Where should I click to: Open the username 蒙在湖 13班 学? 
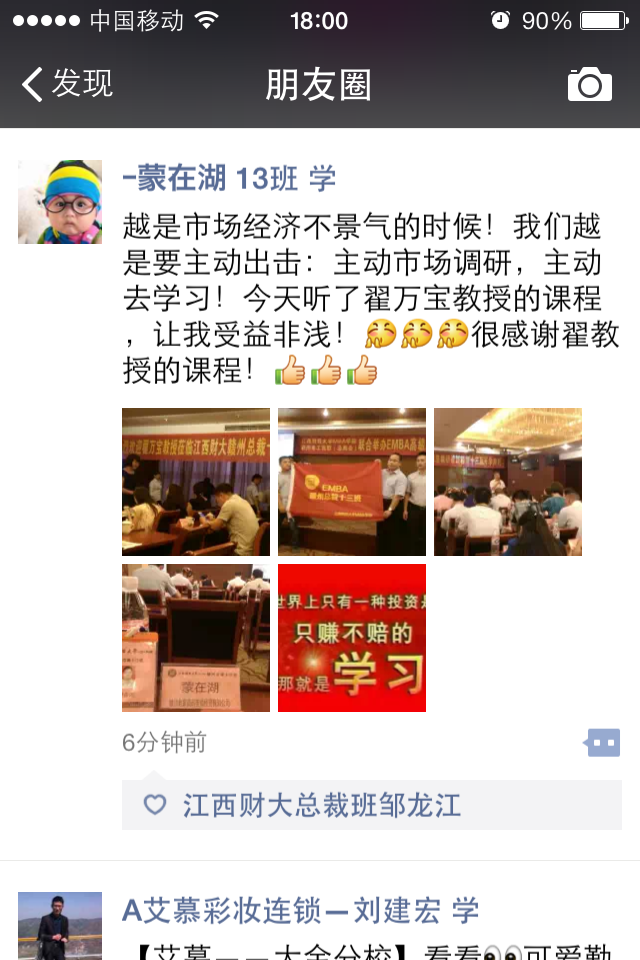[x=229, y=179]
